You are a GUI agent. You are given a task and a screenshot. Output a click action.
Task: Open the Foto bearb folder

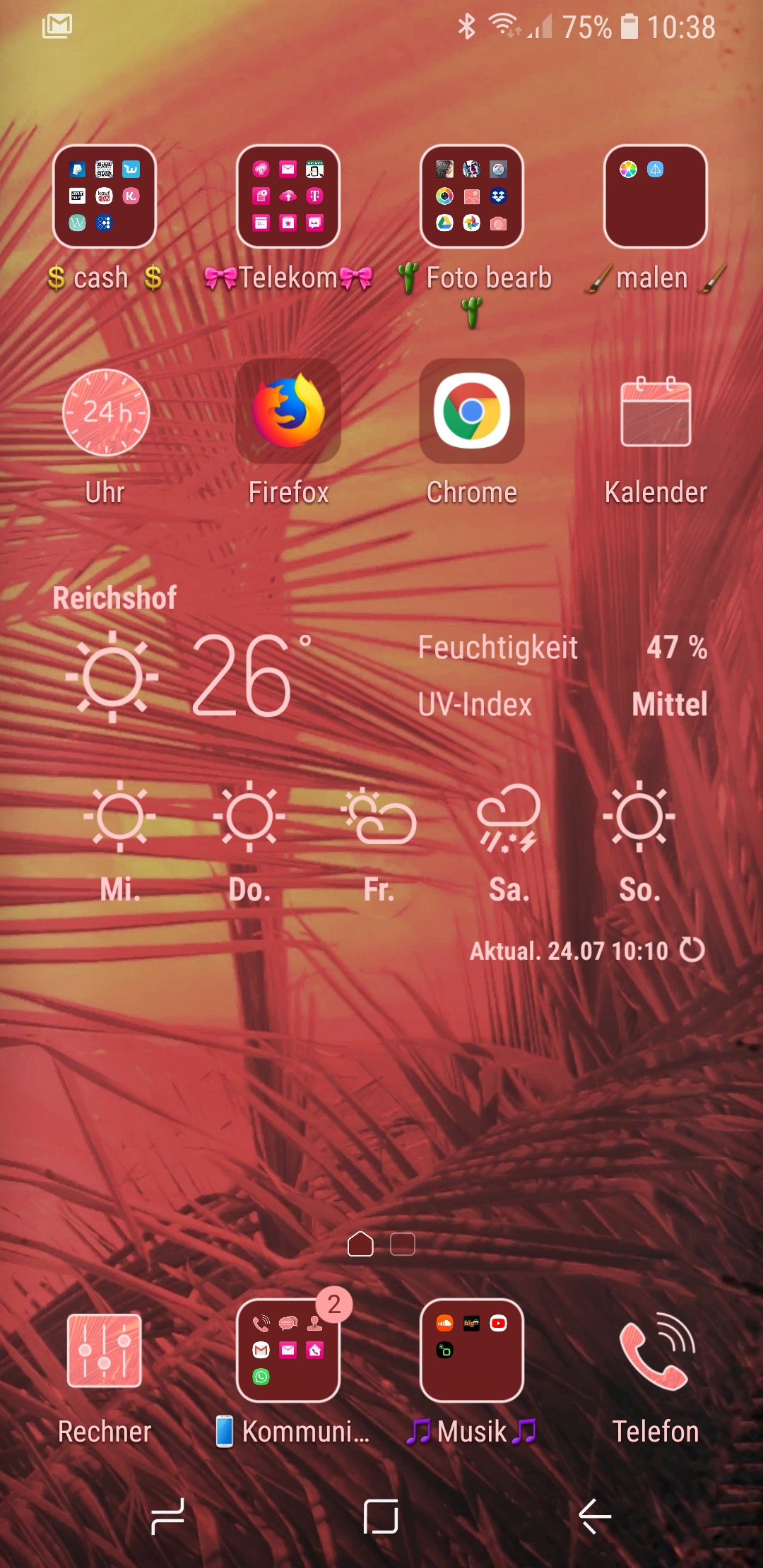click(472, 197)
